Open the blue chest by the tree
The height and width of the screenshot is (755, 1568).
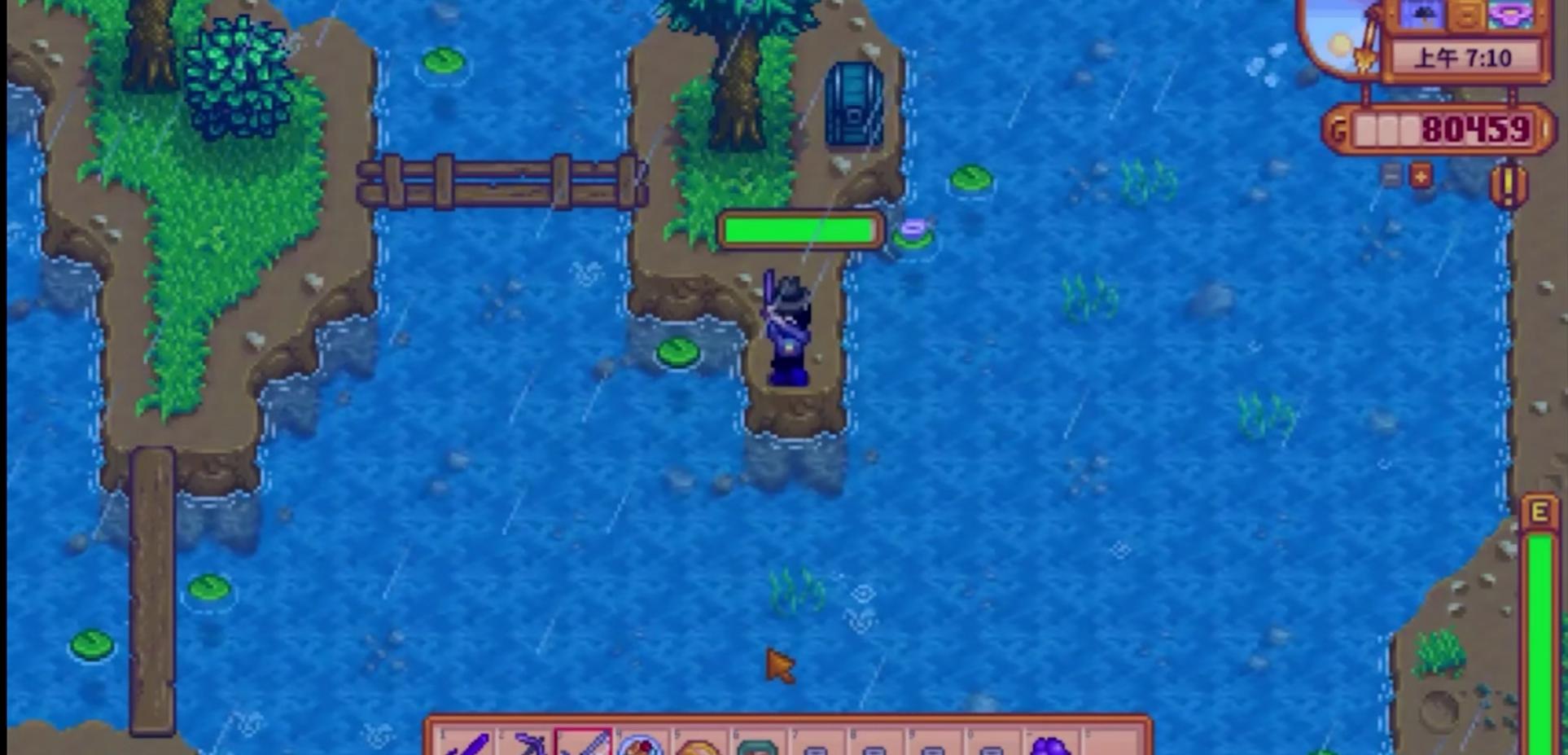[853, 106]
